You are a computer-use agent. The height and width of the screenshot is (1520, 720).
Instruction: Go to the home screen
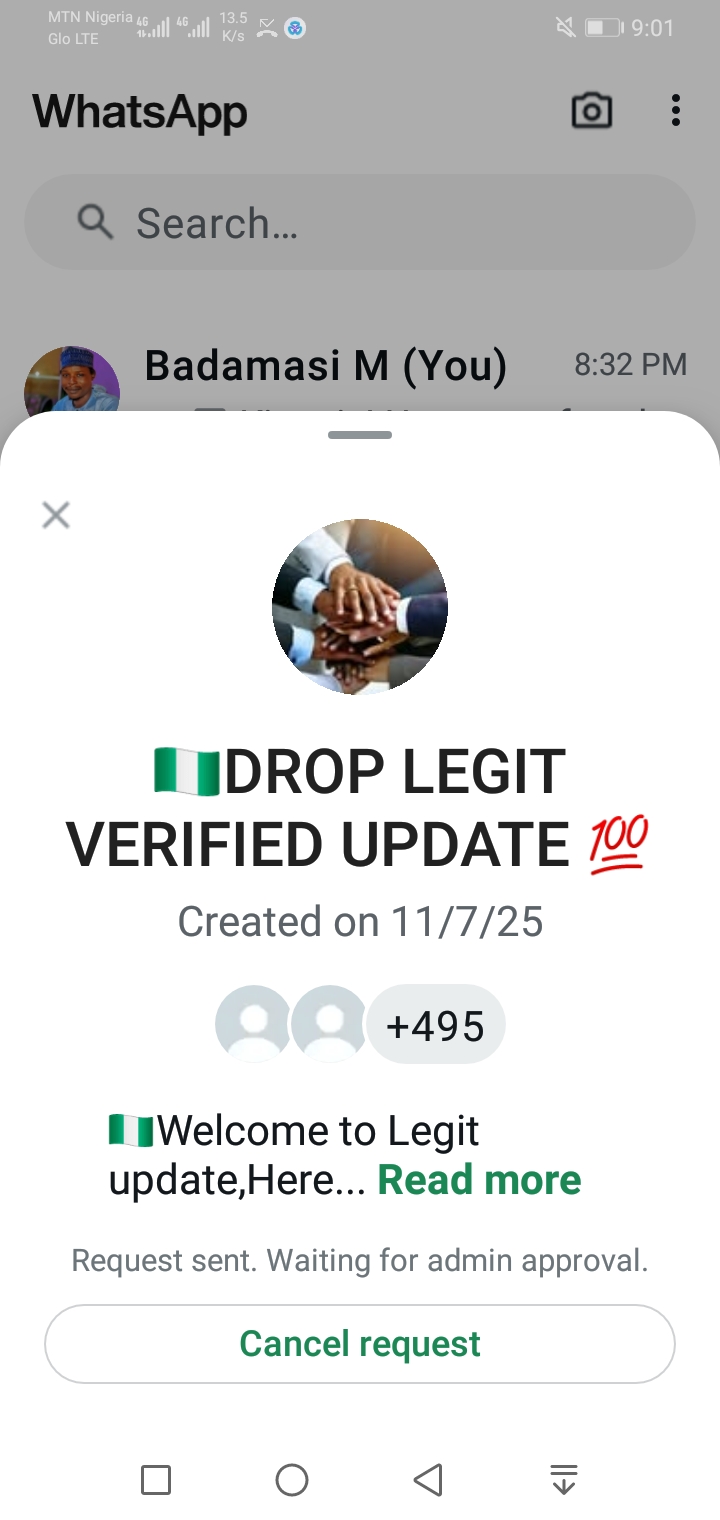click(292, 1479)
